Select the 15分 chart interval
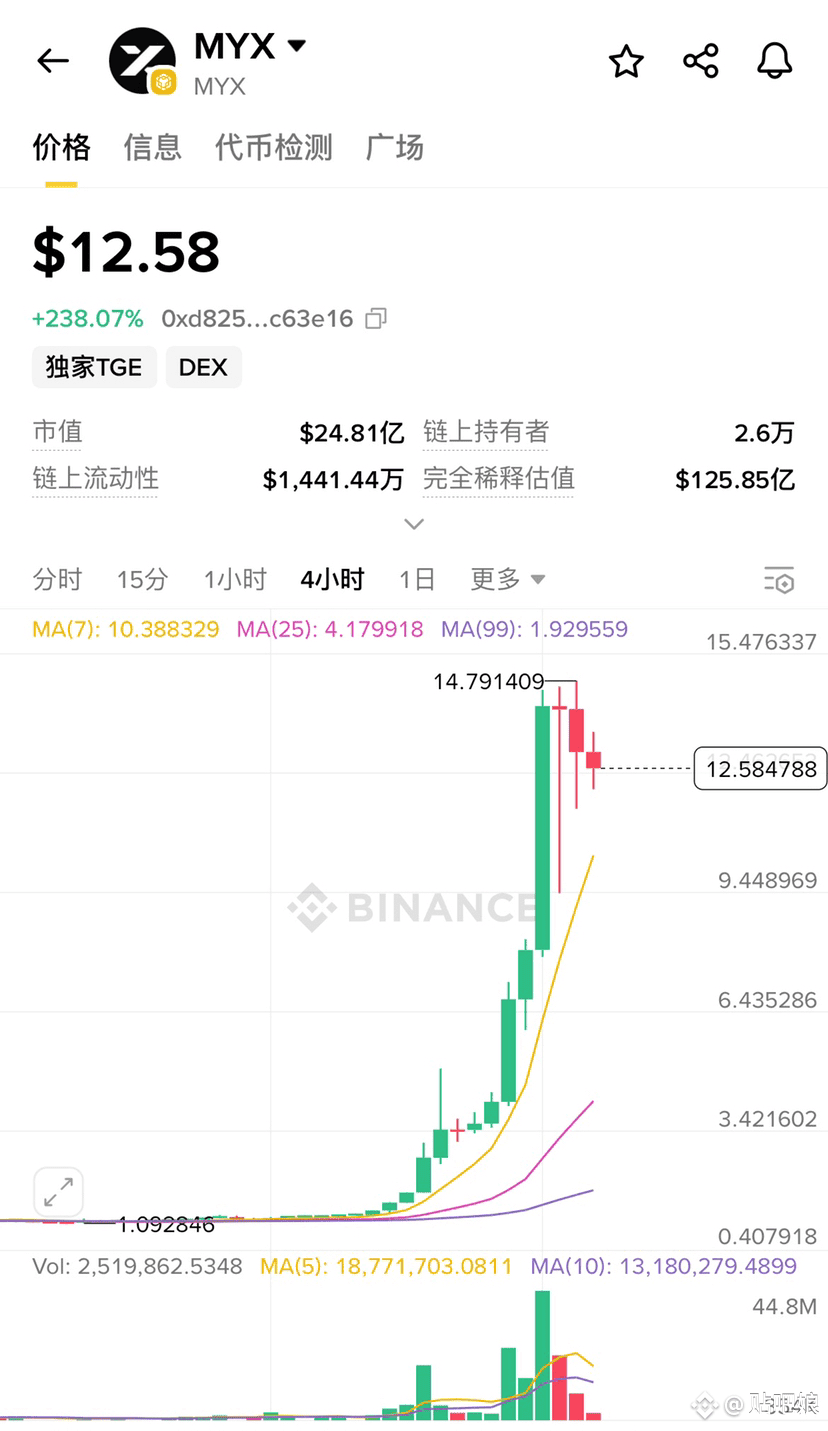 (x=142, y=579)
